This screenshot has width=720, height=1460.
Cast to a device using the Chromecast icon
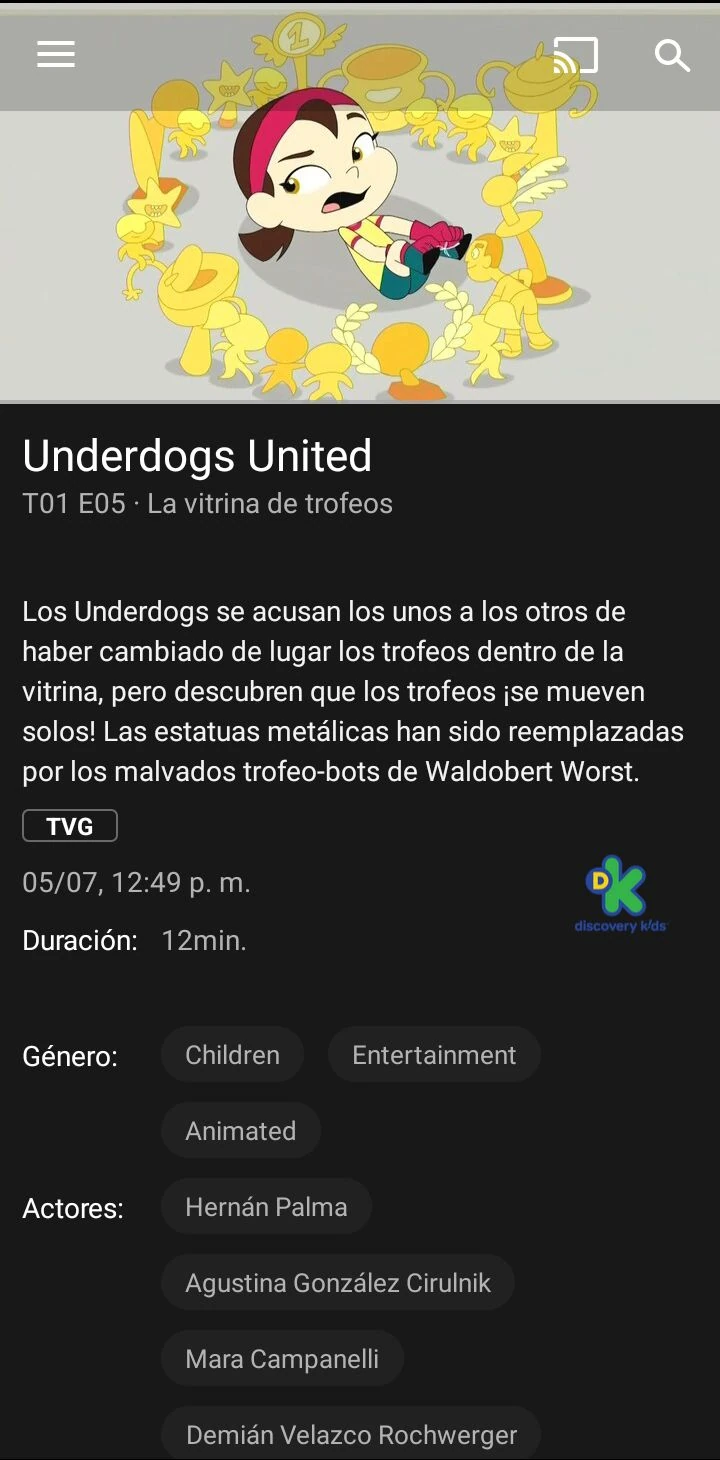[575, 55]
